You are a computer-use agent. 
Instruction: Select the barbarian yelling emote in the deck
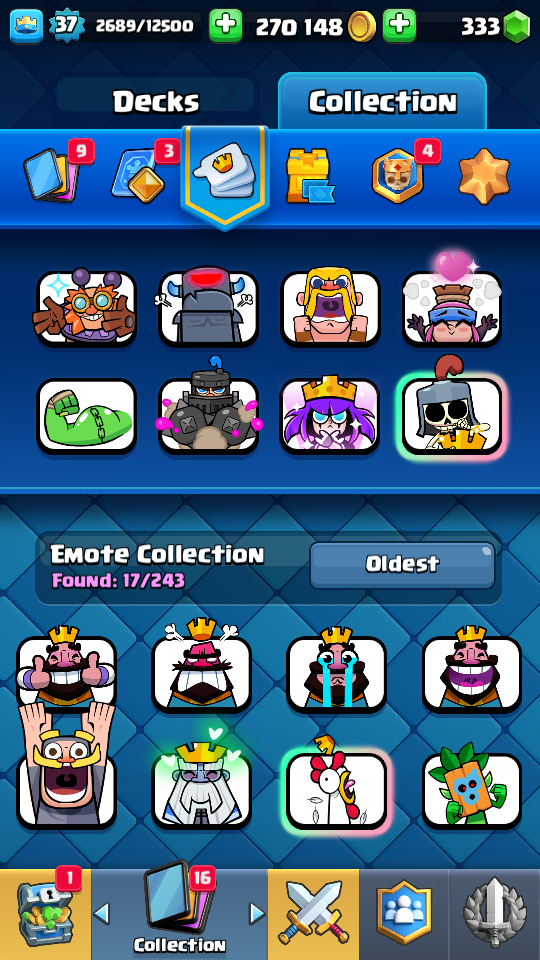(331, 307)
